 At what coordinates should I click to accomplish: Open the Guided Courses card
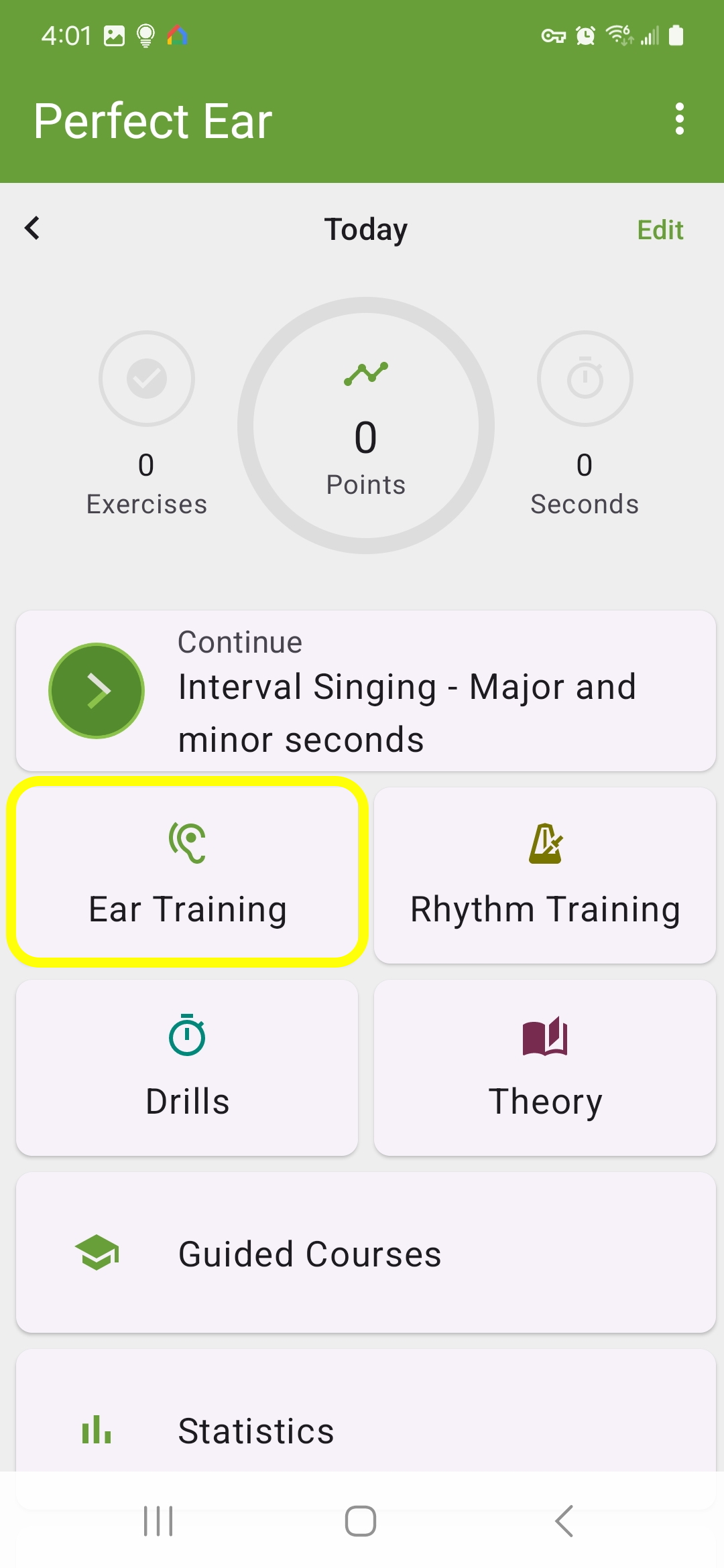pyautogui.click(x=366, y=1252)
